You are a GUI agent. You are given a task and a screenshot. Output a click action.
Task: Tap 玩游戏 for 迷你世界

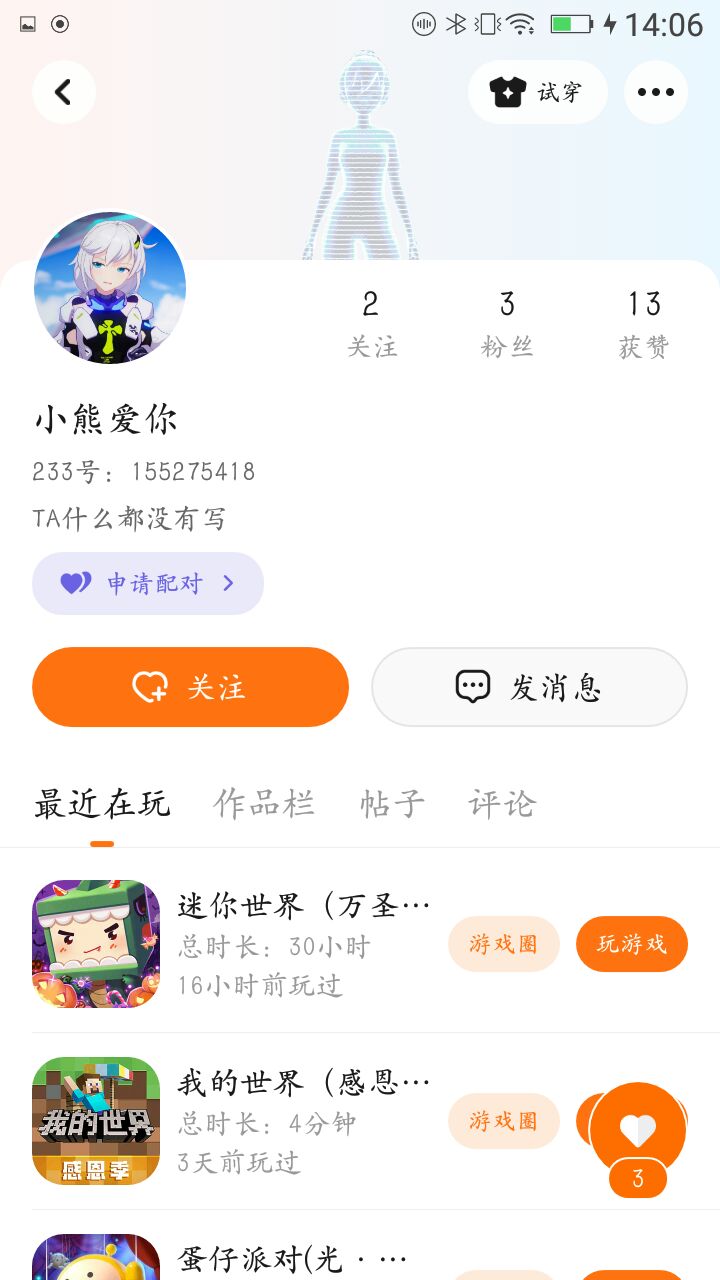(x=631, y=944)
